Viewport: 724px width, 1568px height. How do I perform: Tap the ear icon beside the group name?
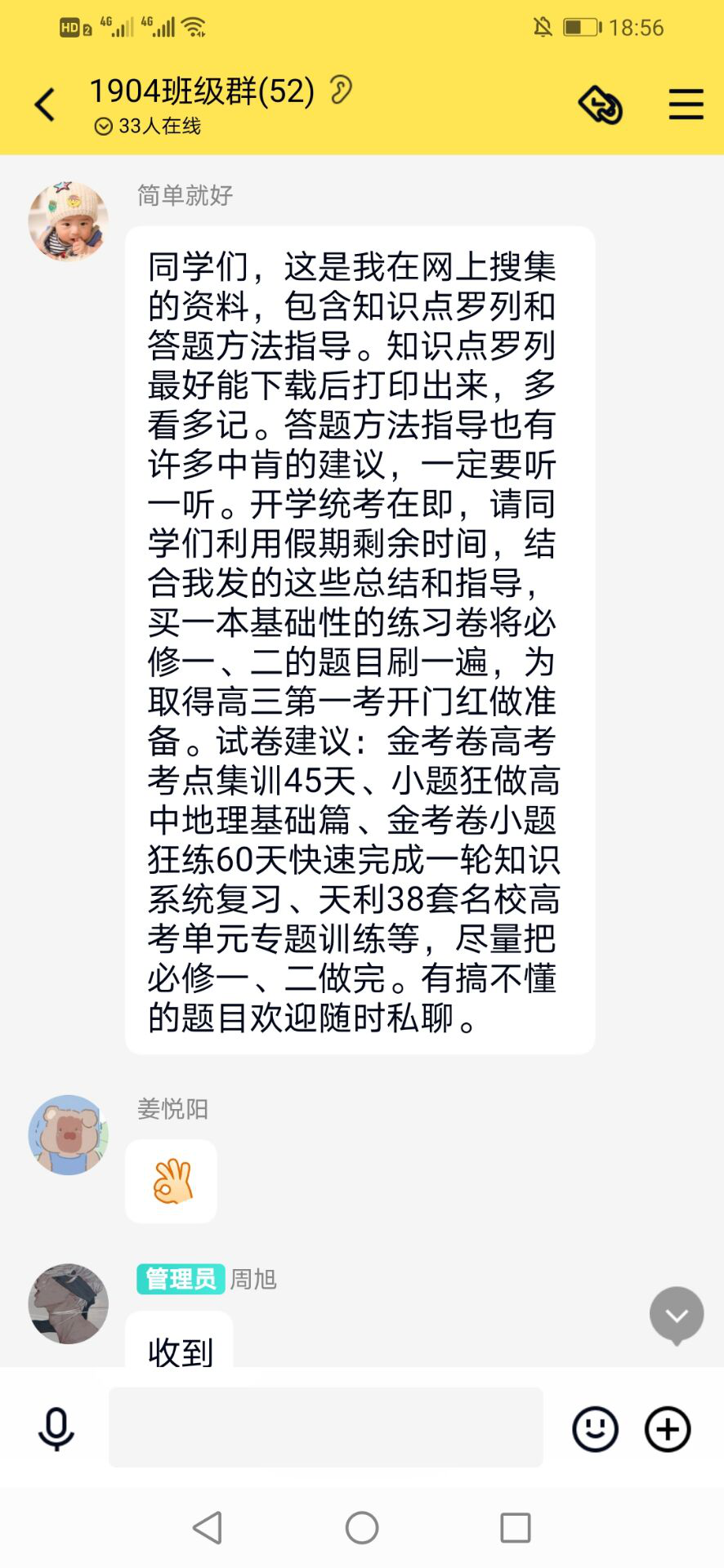(x=341, y=90)
